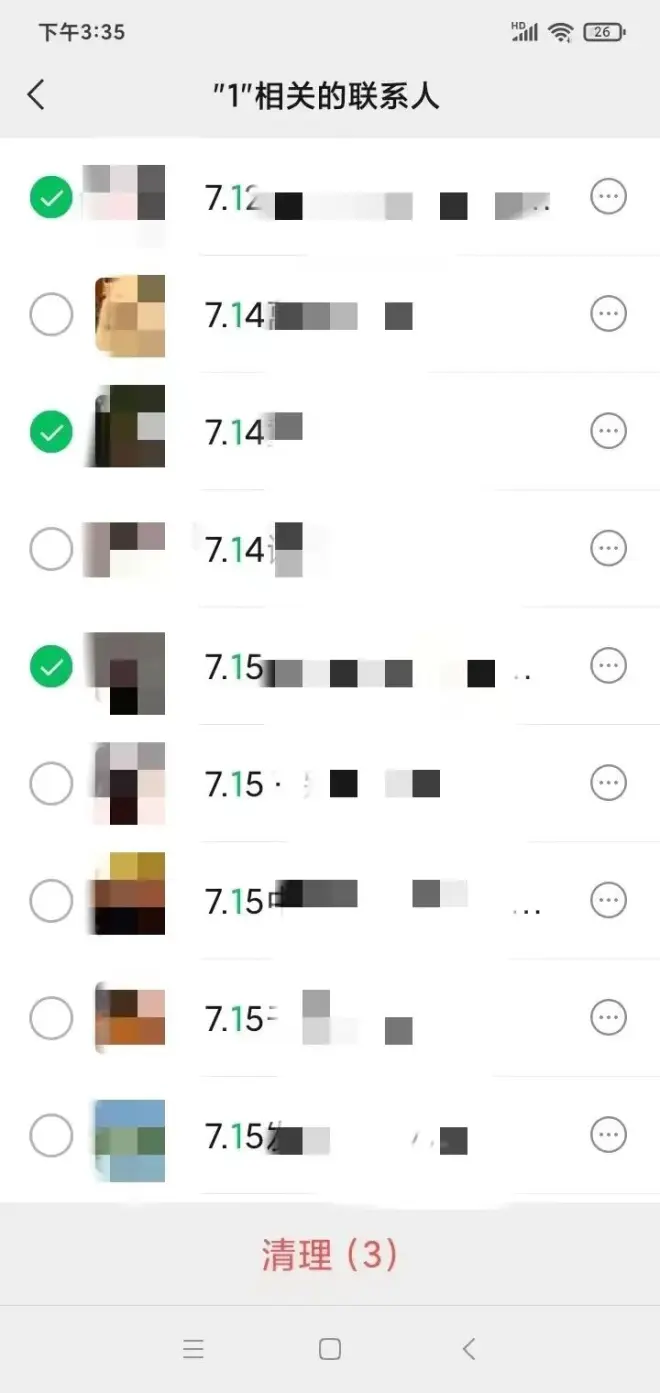Viewport: 660px width, 1393px height.
Task: Open more options for the checked 7.15 contact
Action: tap(608, 666)
